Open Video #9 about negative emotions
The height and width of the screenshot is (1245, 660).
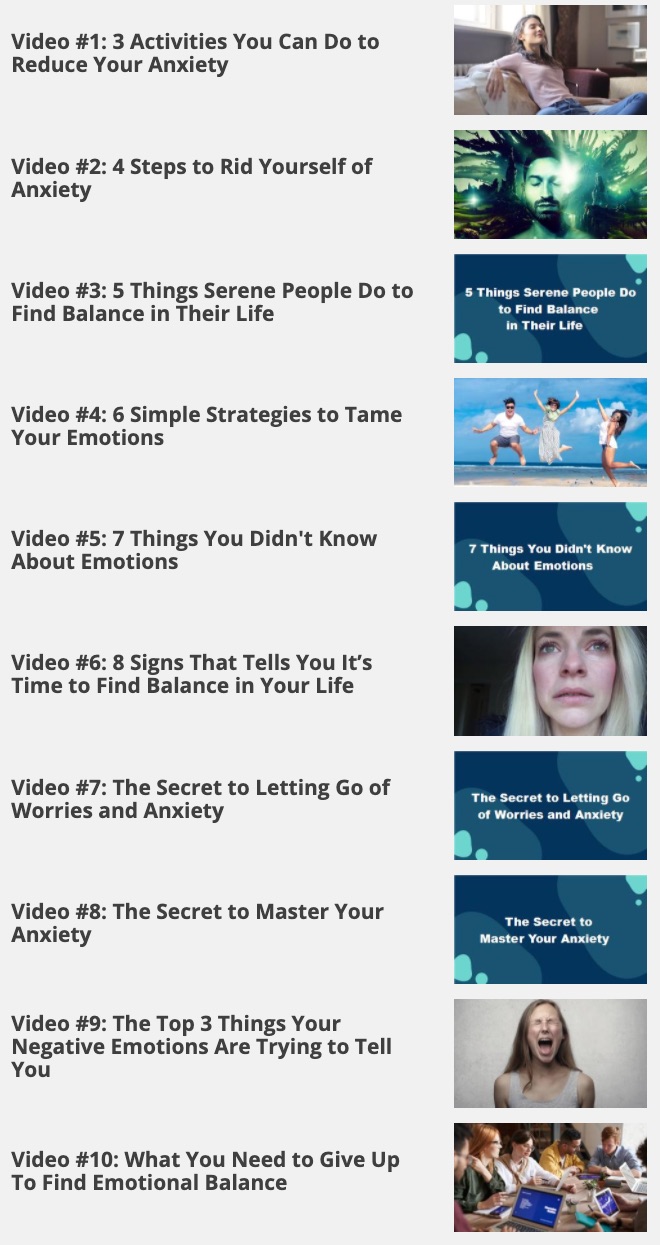pos(201,1047)
